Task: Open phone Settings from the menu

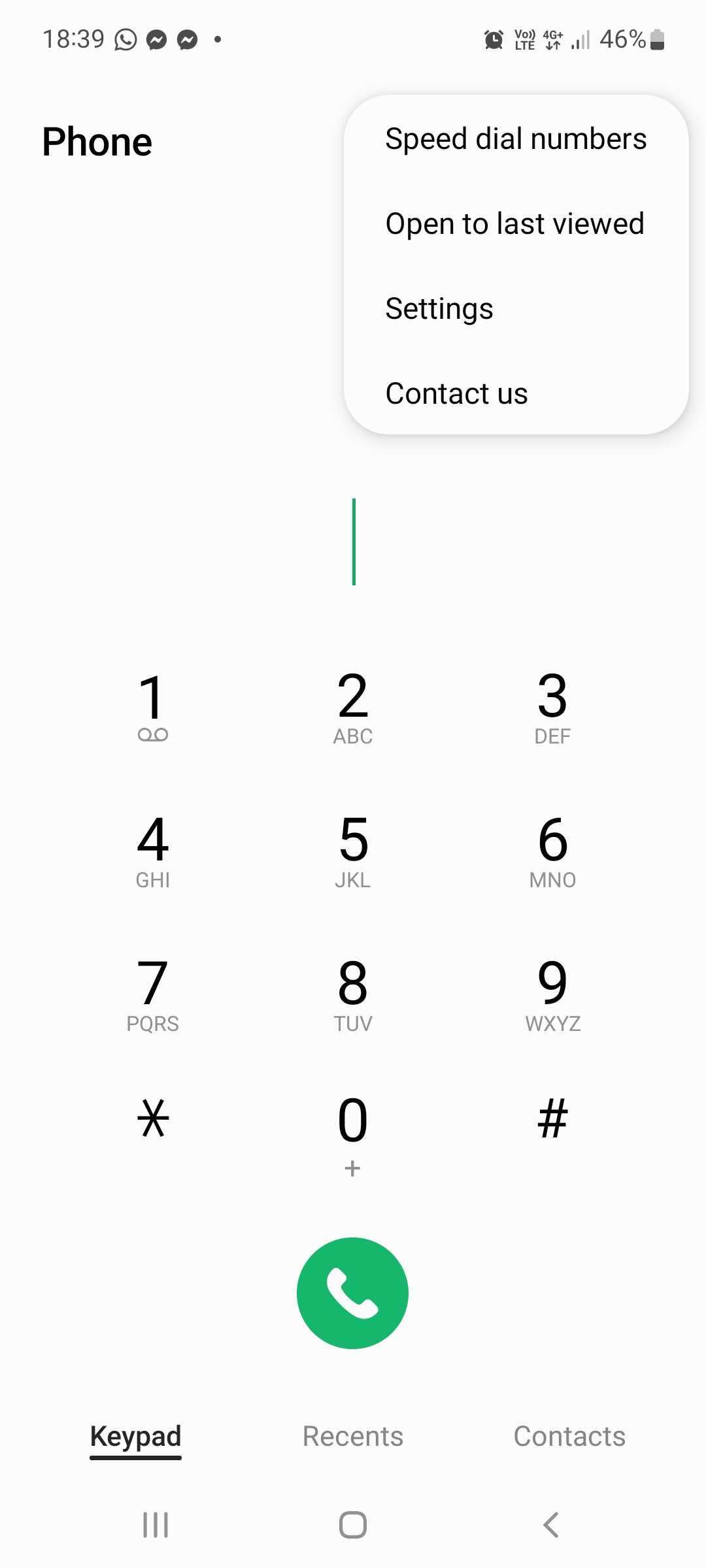Action: click(x=439, y=308)
